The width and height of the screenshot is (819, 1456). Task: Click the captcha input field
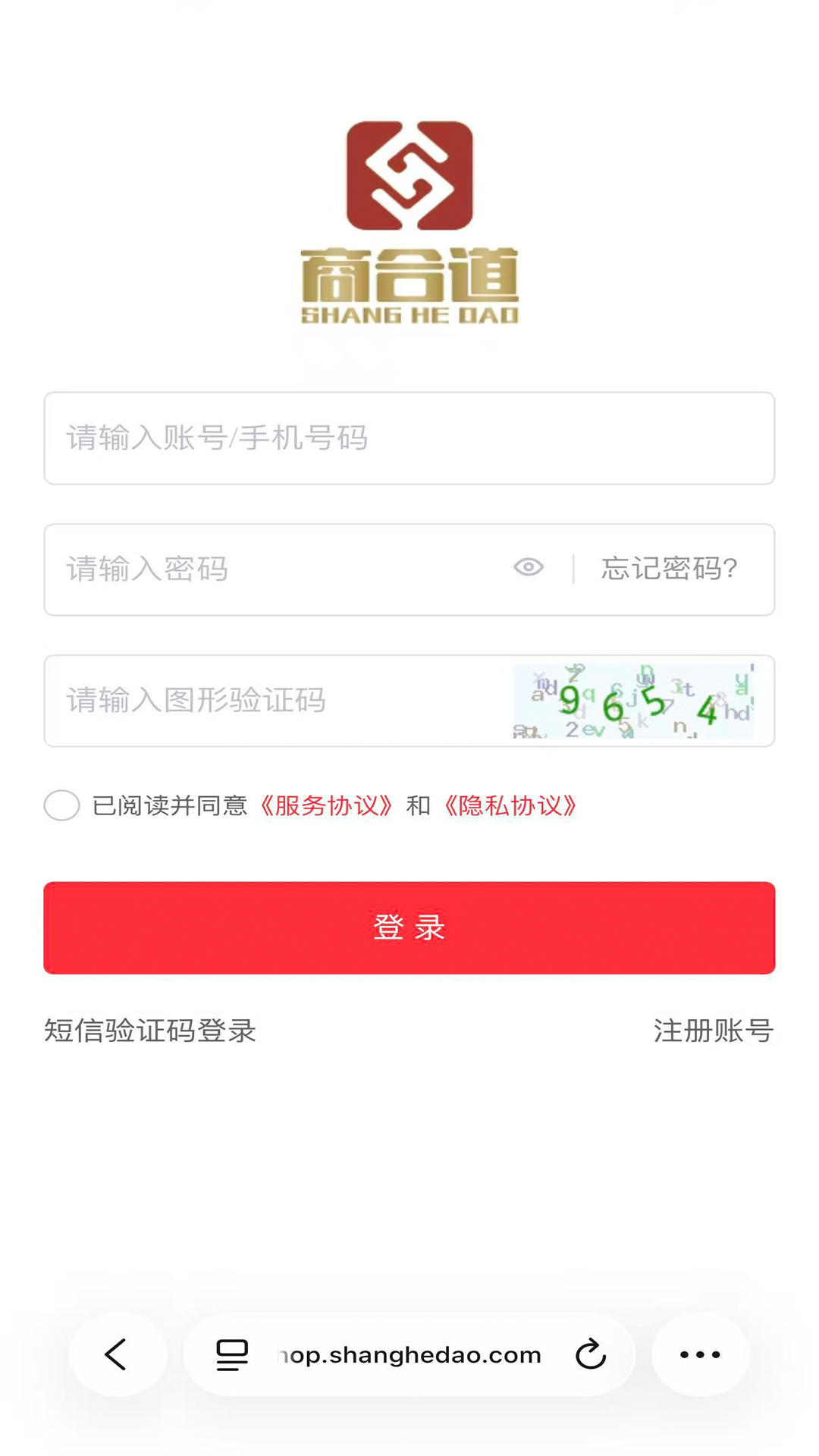[x=265, y=701]
